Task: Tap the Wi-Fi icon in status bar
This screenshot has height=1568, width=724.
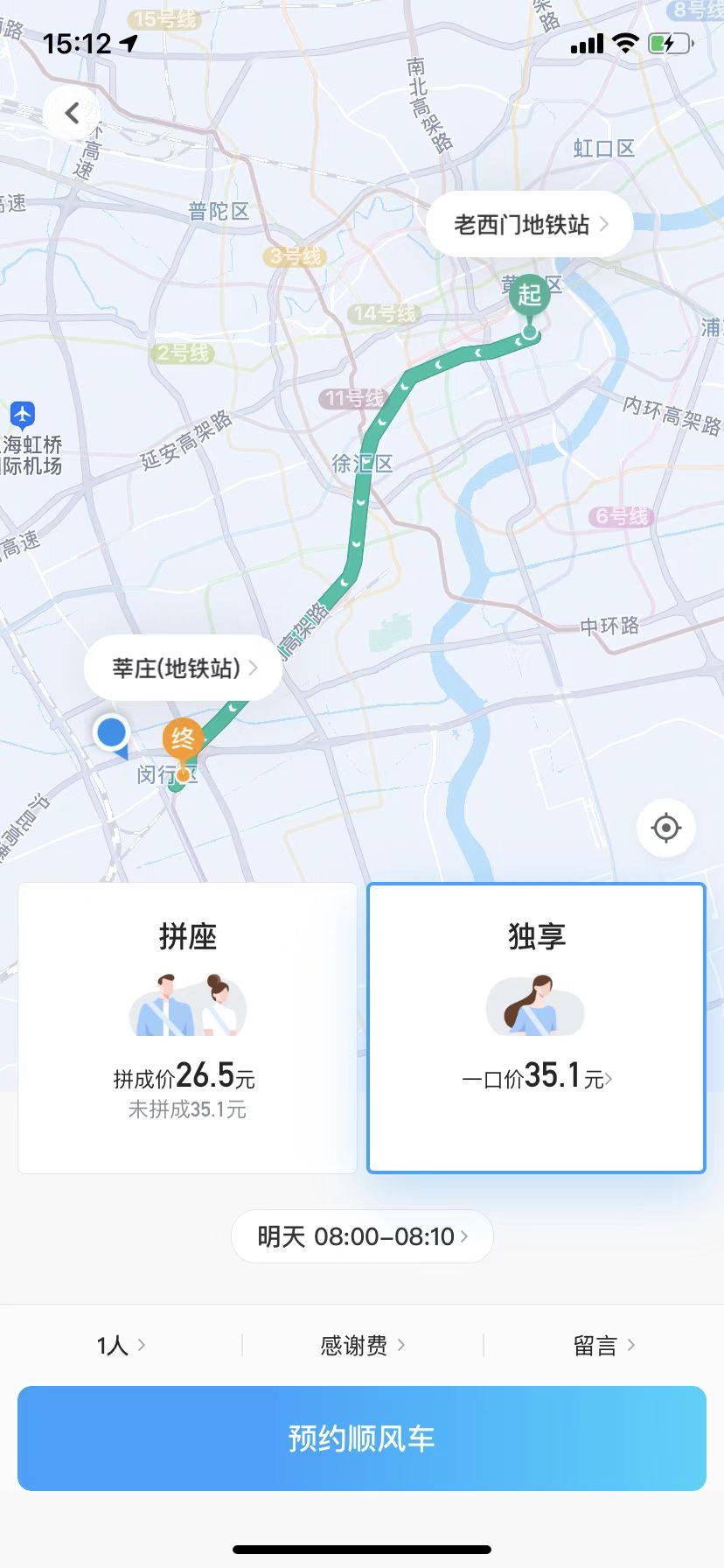Action: coord(624,42)
